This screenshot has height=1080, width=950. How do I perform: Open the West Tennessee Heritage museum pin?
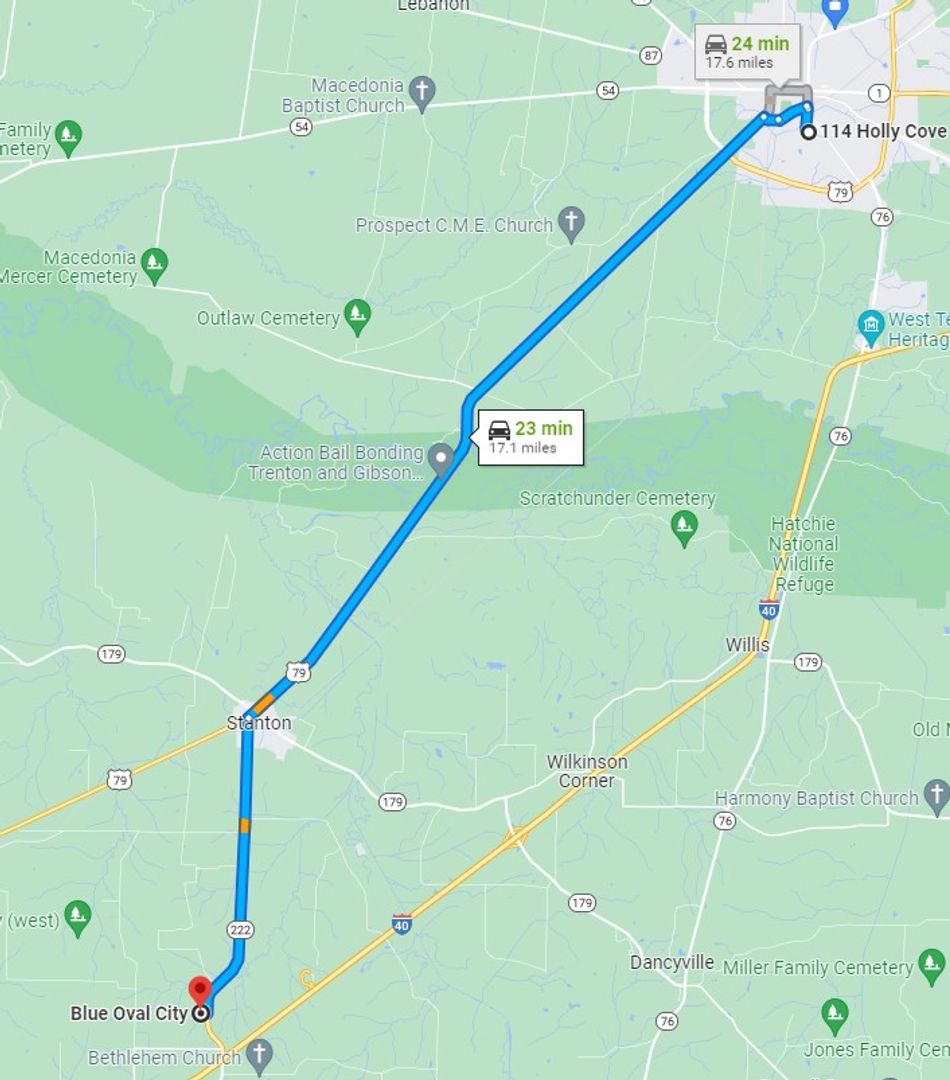click(871, 323)
